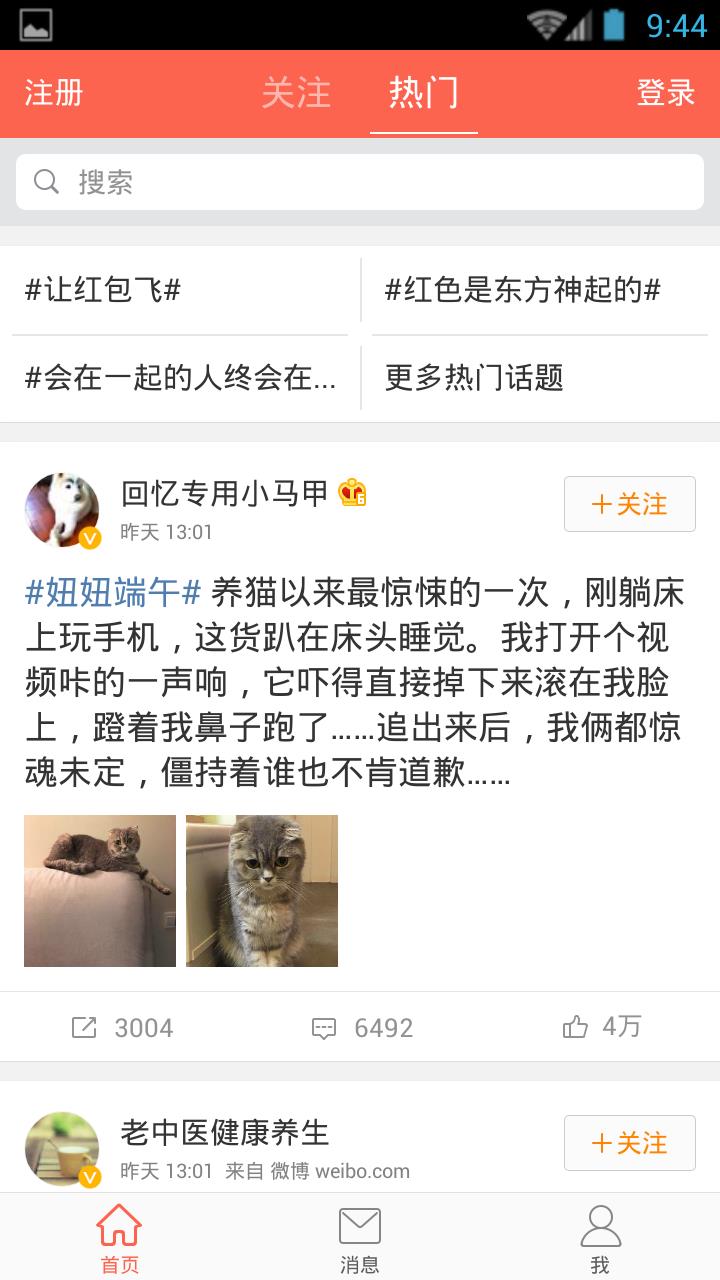The height and width of the screenshot is (1280, 720).
Task: Like the 回忆专用小马甲 post
Action: click(602, 1027)
